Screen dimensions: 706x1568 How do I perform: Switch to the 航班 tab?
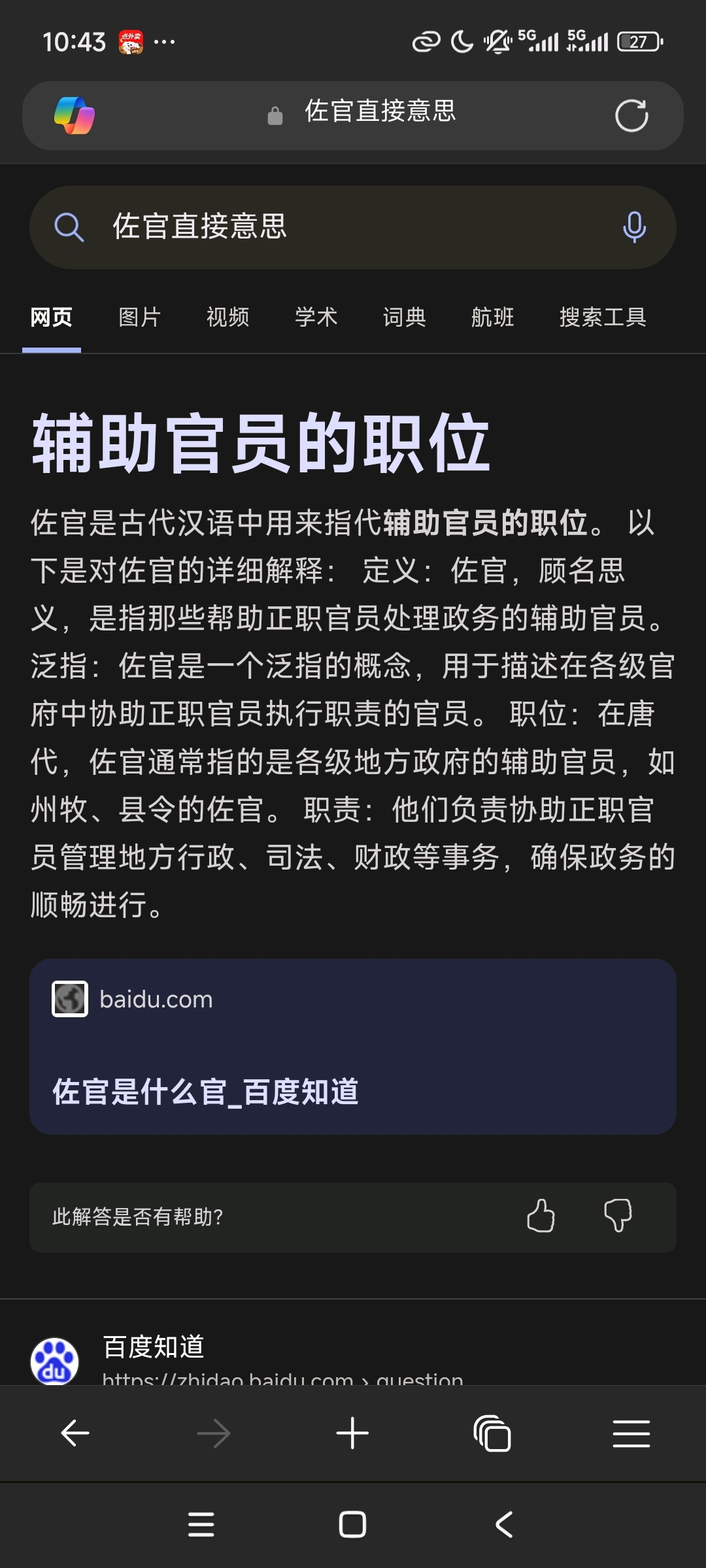click(x=493, y=318)
